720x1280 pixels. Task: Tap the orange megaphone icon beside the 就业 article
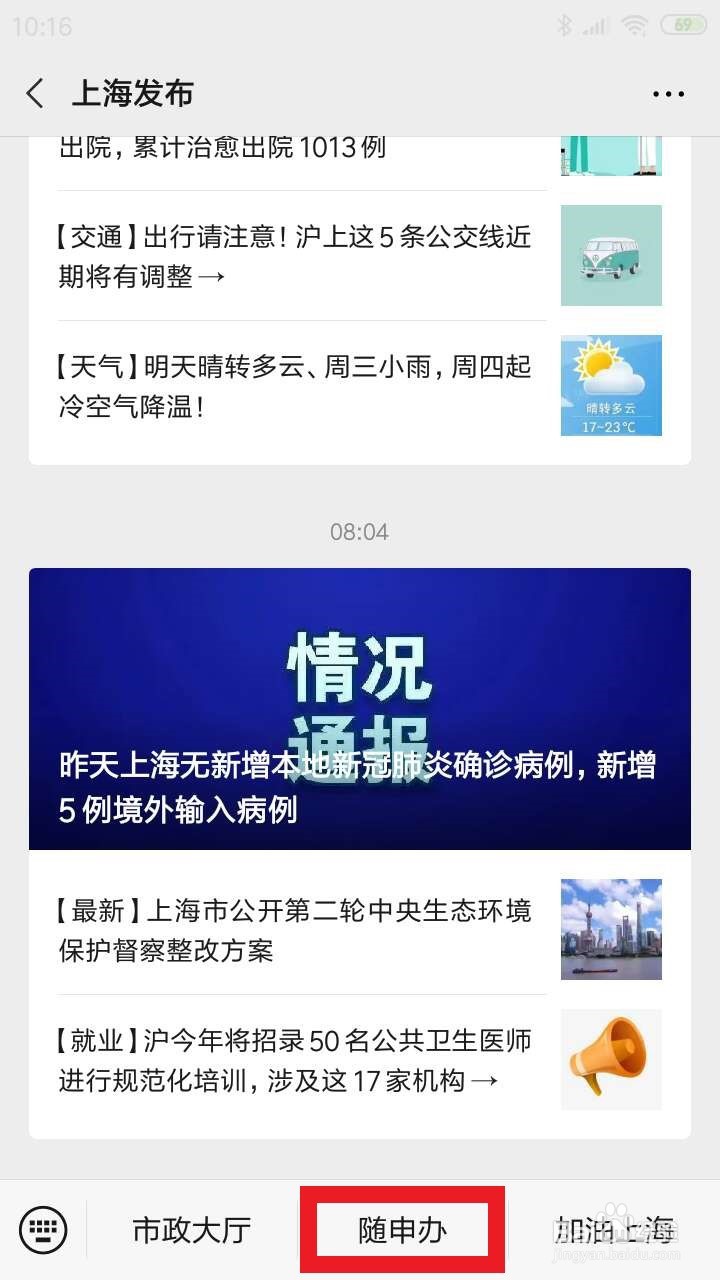tap(611, 1060)
